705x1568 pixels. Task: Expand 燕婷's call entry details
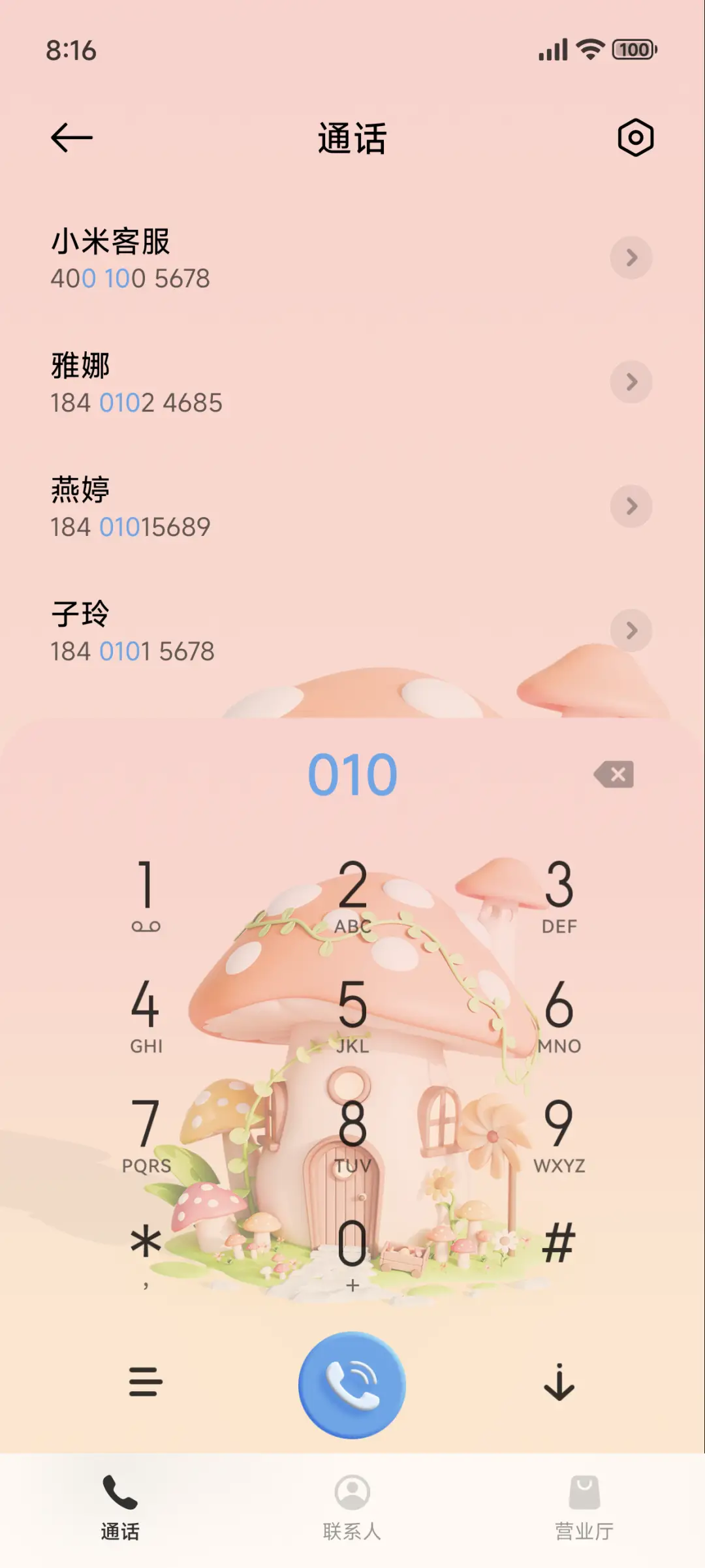631,507
